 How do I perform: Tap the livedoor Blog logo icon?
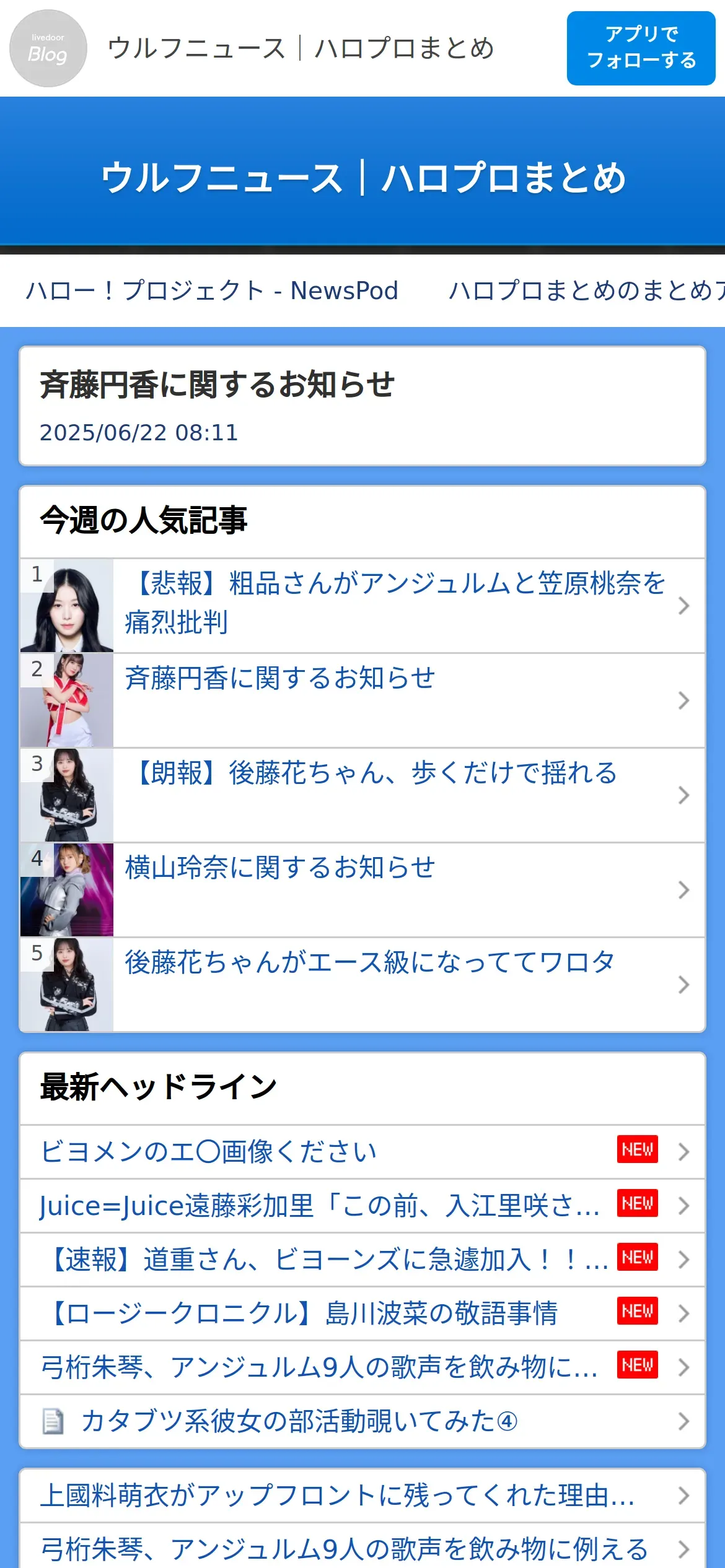click(x=48, y=48)
